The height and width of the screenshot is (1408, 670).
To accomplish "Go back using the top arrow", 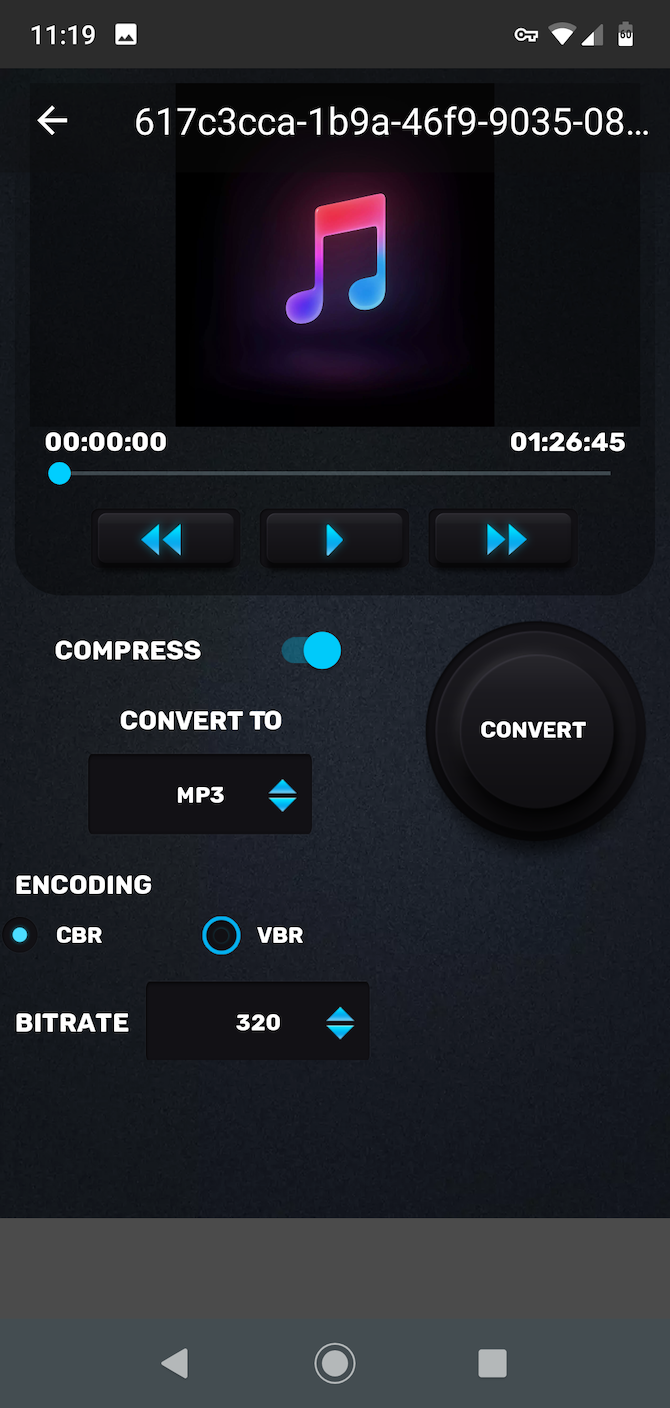I will point(52,121).
